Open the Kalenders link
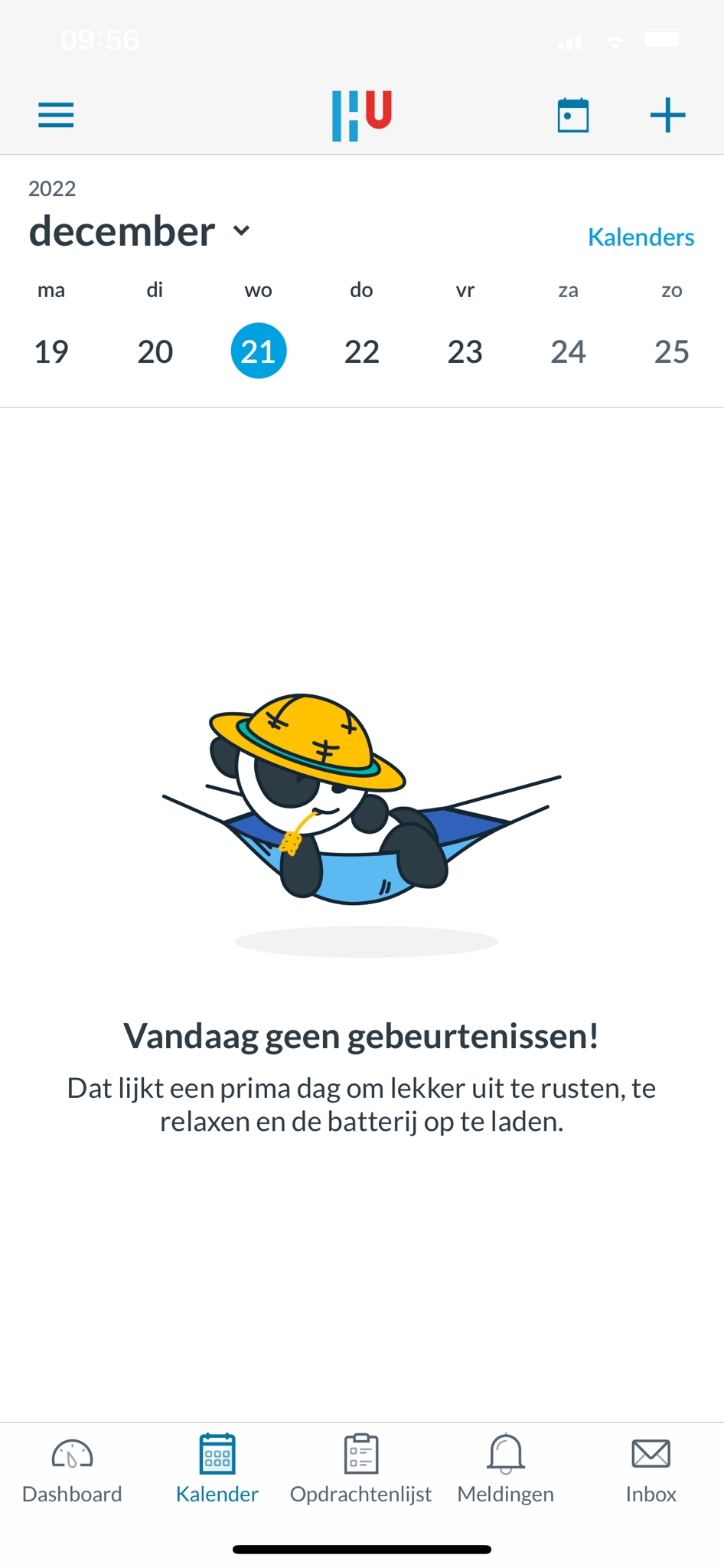Image resolution: width=724 pixels, height=1568 pixels. coord(641,237)
